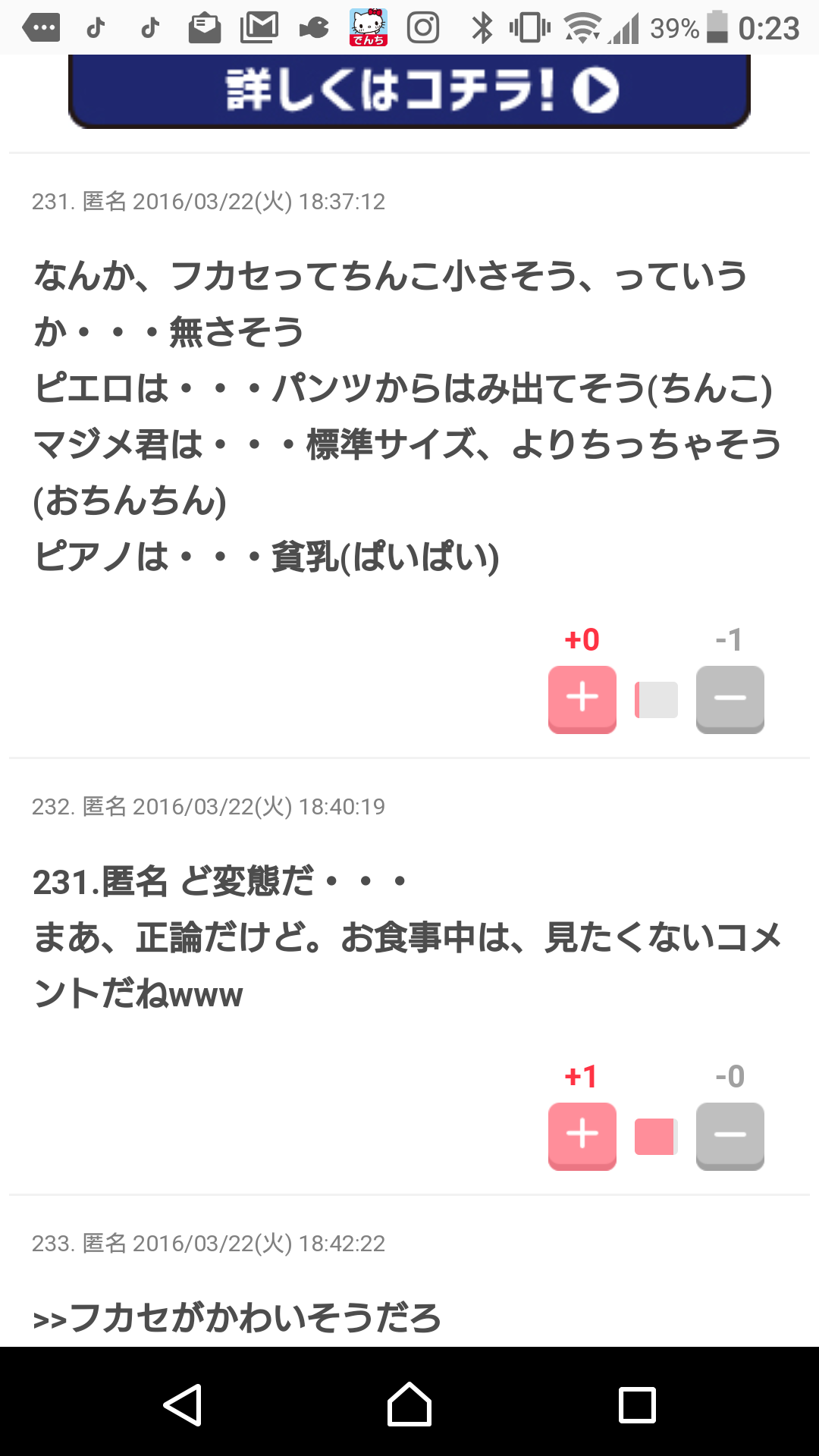Downvote comment 231 with the minus button
Image resolution: width=819 pixels, height=1456 pixels.
click(730, 699)
